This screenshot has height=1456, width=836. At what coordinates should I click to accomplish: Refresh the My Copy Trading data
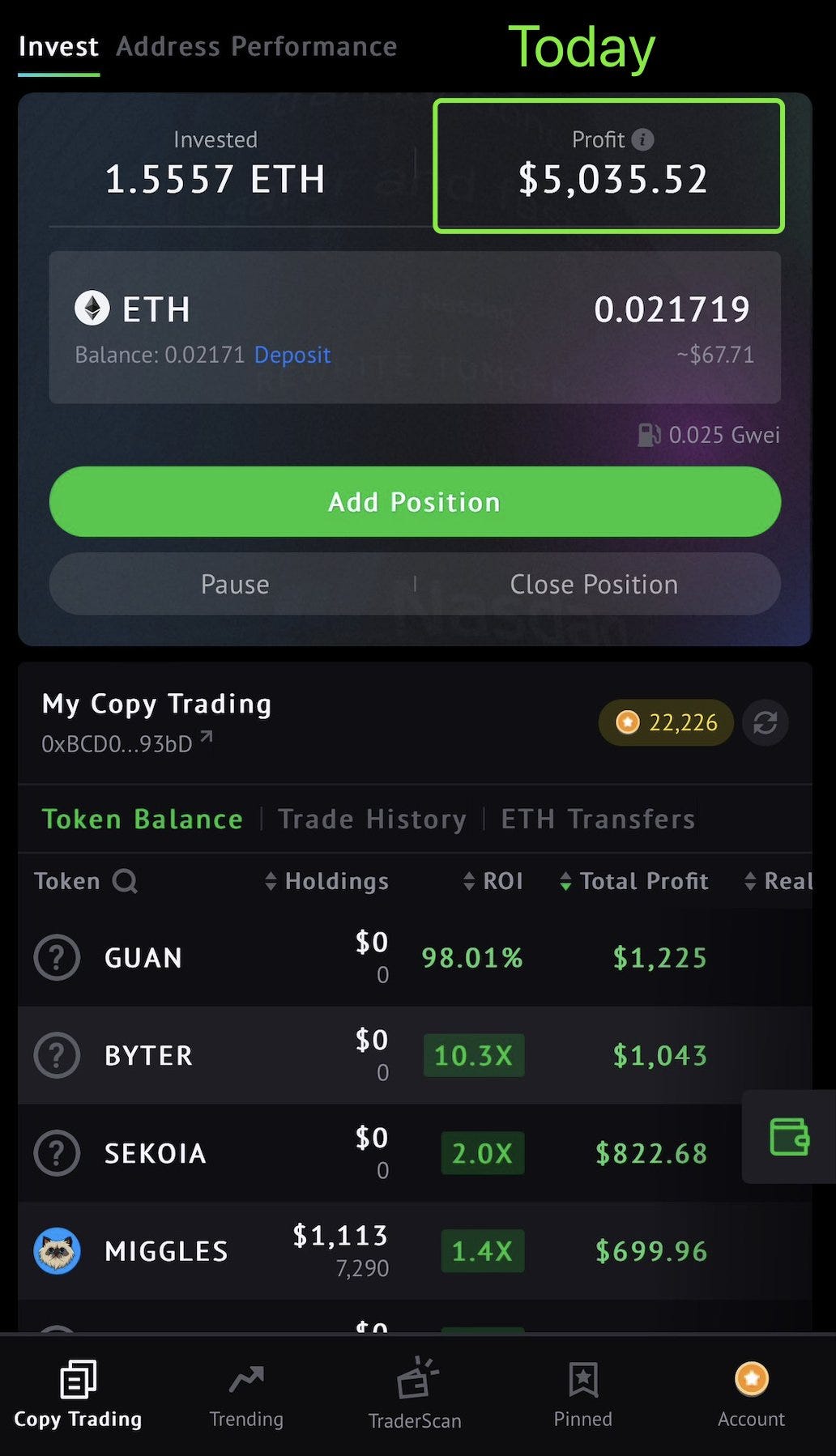pyautogui.click(x=765, y=722)
